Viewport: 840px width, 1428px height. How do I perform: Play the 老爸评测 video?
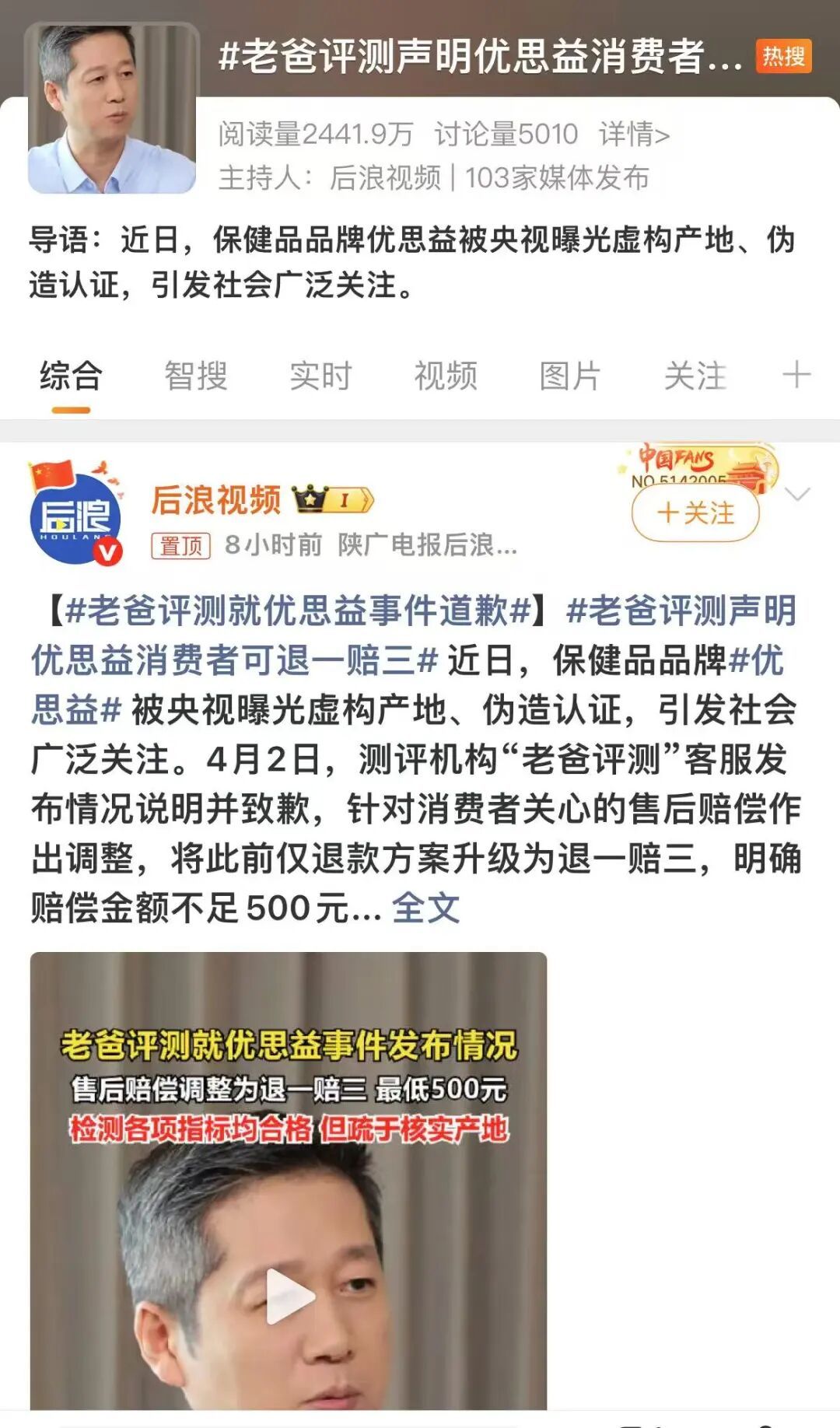click(289, 1296)
